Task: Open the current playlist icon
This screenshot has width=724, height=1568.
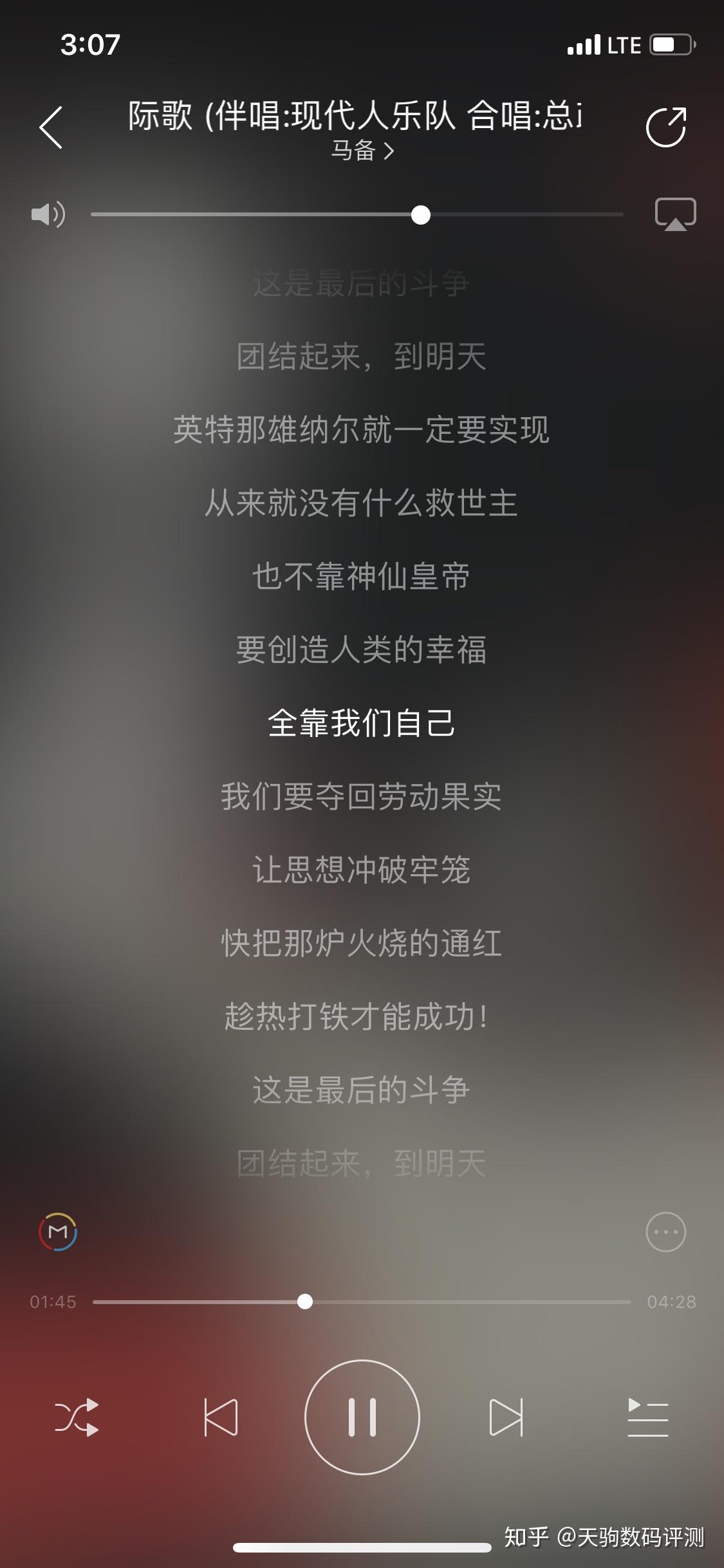Action: (x=649, y=1419)
